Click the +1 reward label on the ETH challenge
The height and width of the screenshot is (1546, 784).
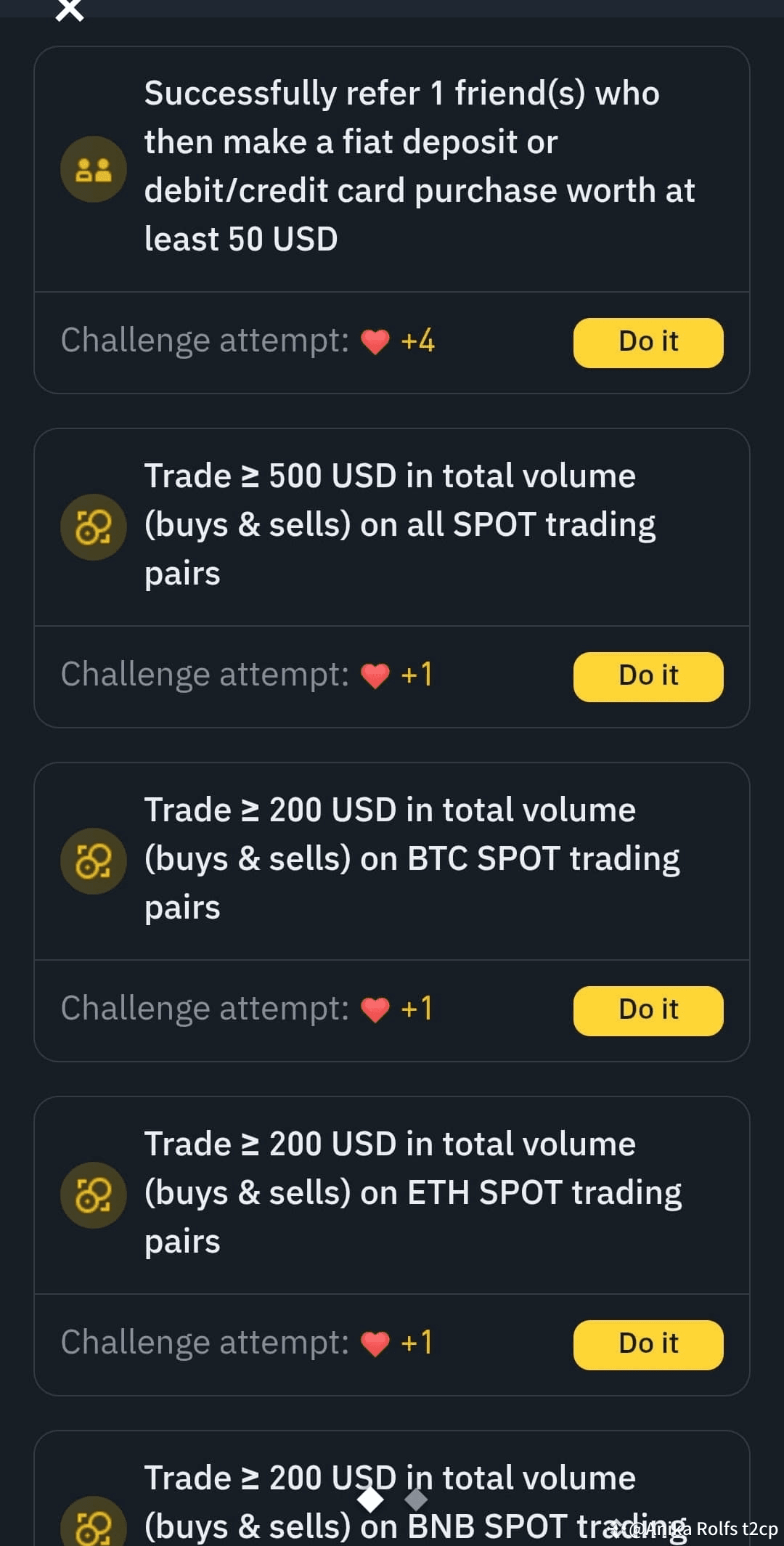click(417, 1342)
